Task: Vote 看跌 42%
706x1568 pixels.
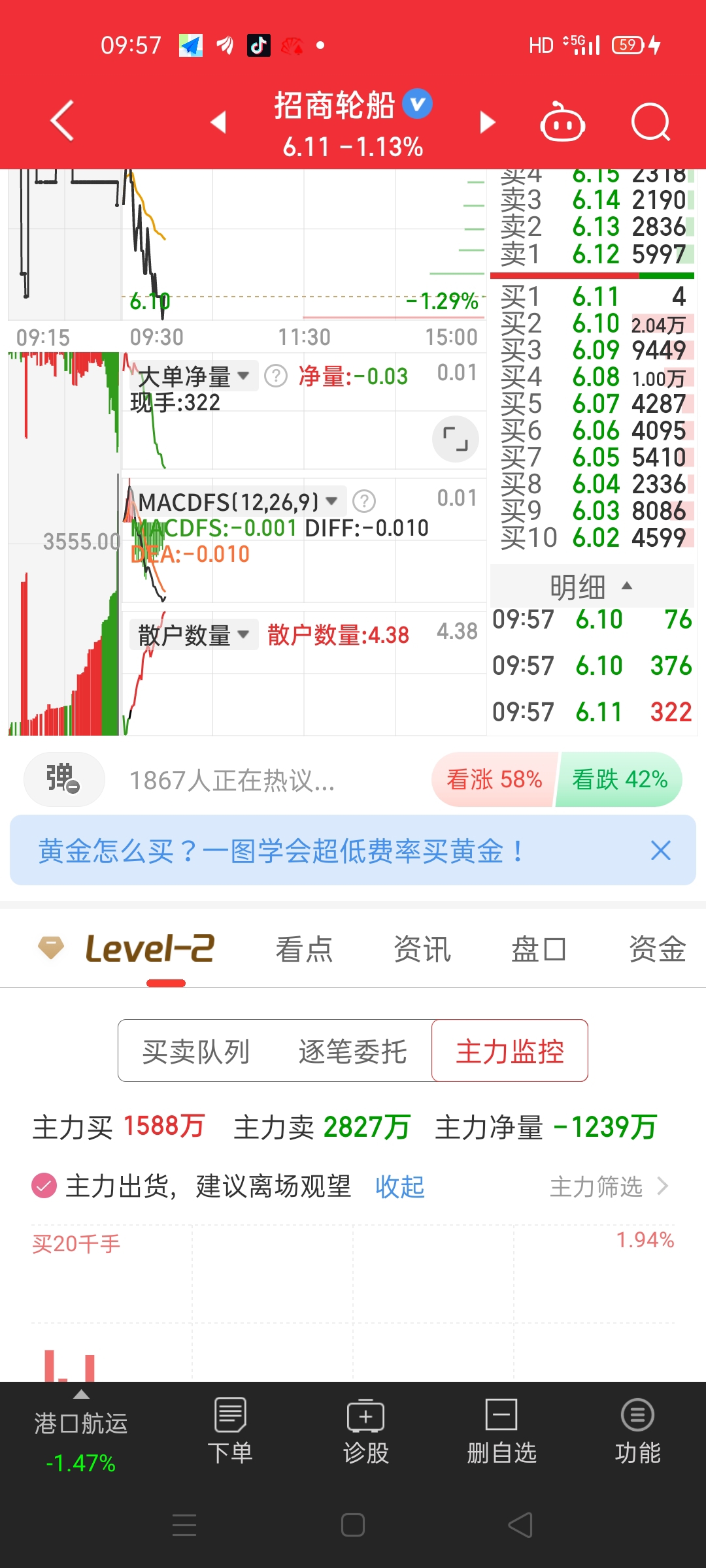Action: point(619,779)
